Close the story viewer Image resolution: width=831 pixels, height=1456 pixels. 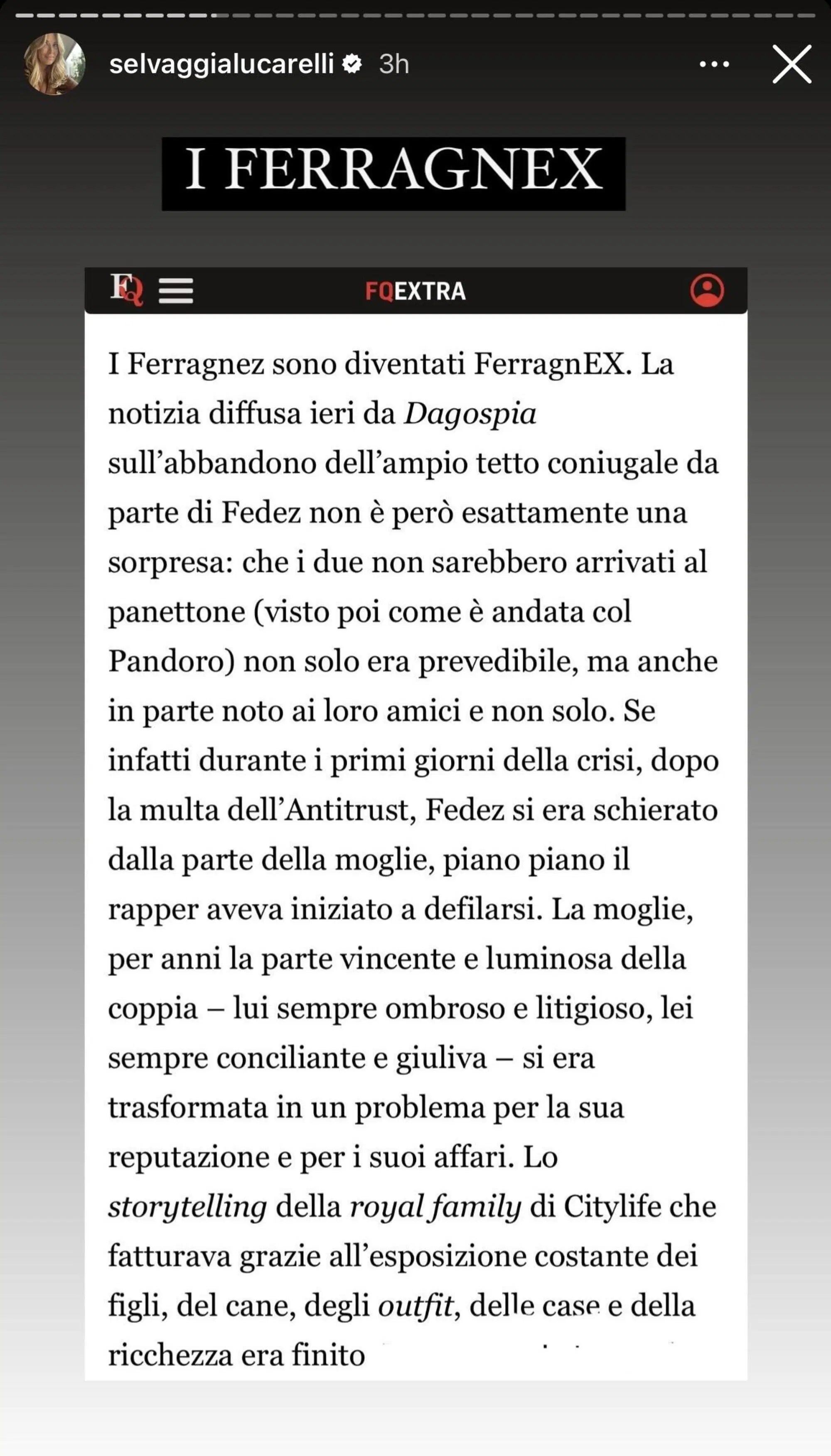pyautogui.click(x=792, y=64)
